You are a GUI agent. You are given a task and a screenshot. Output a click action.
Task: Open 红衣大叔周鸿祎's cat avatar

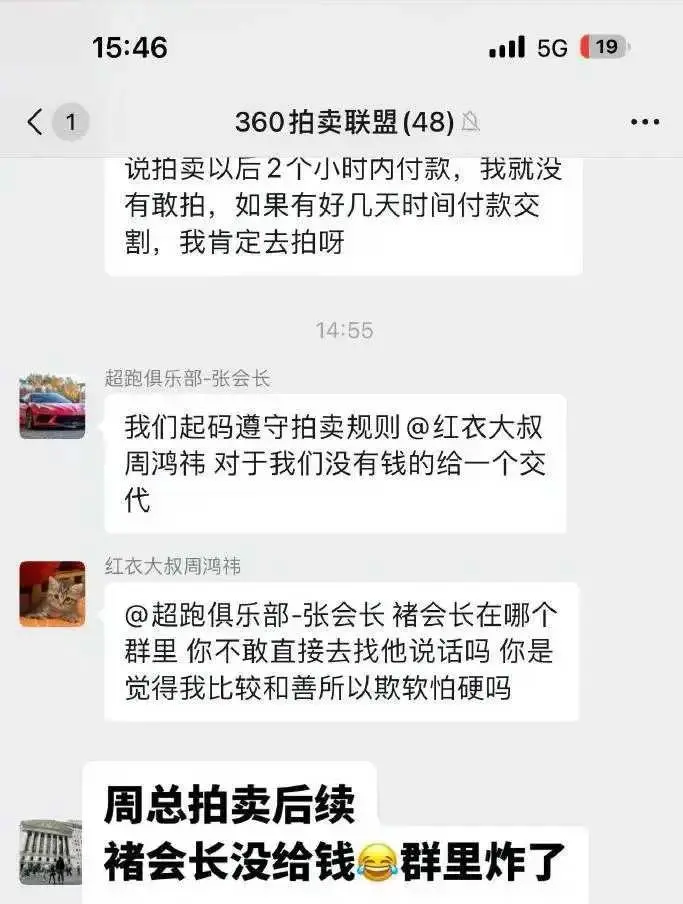pos(52,593)
